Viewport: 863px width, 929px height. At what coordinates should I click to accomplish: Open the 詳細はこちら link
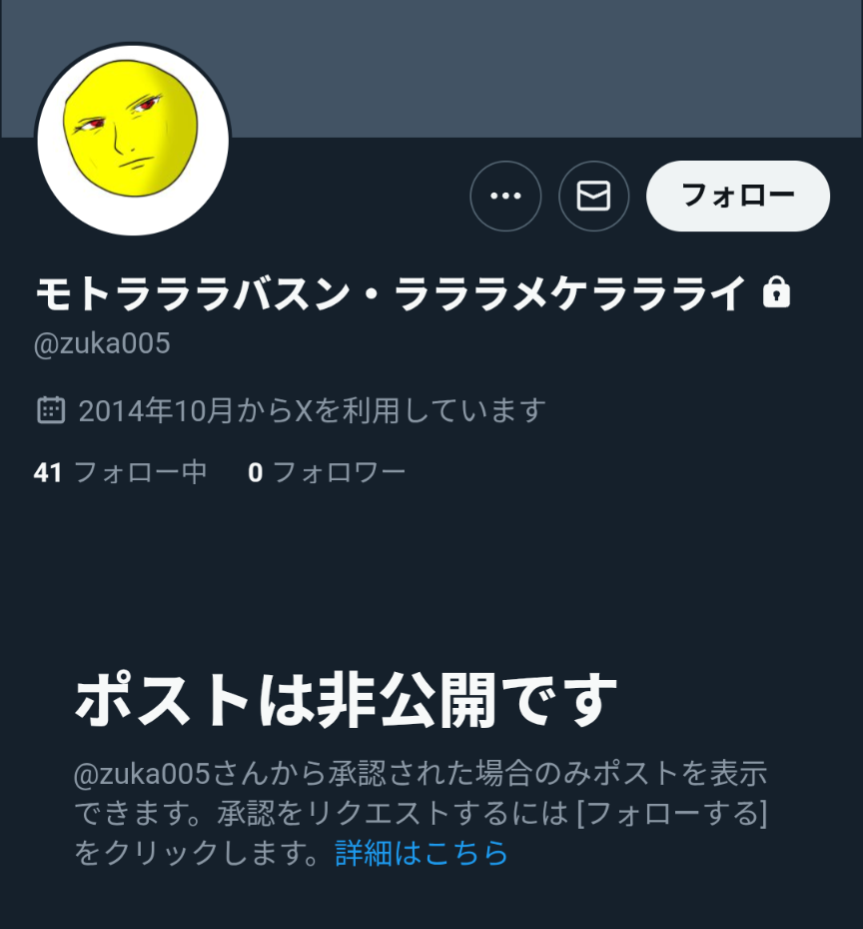pos(421,853)
